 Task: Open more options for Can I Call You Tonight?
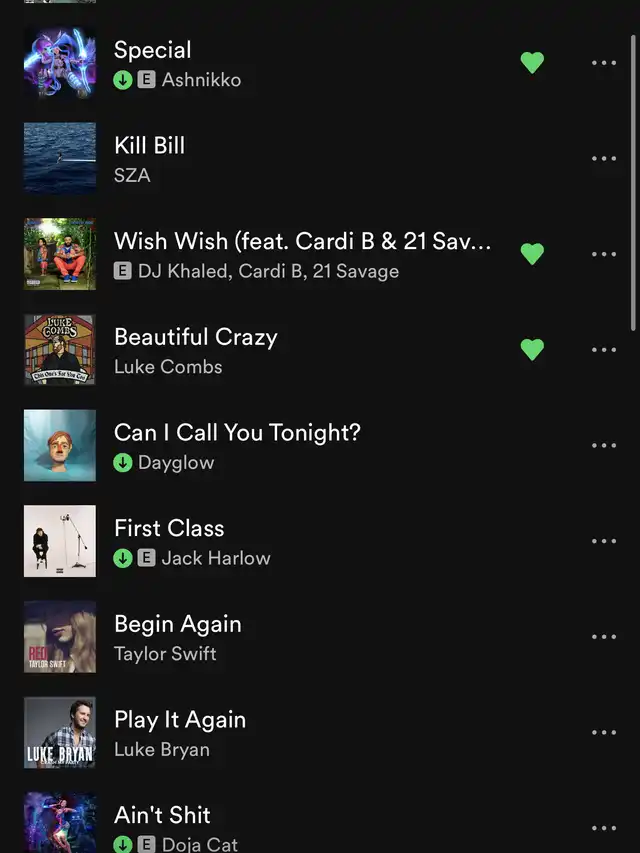[x=604, y=446]
